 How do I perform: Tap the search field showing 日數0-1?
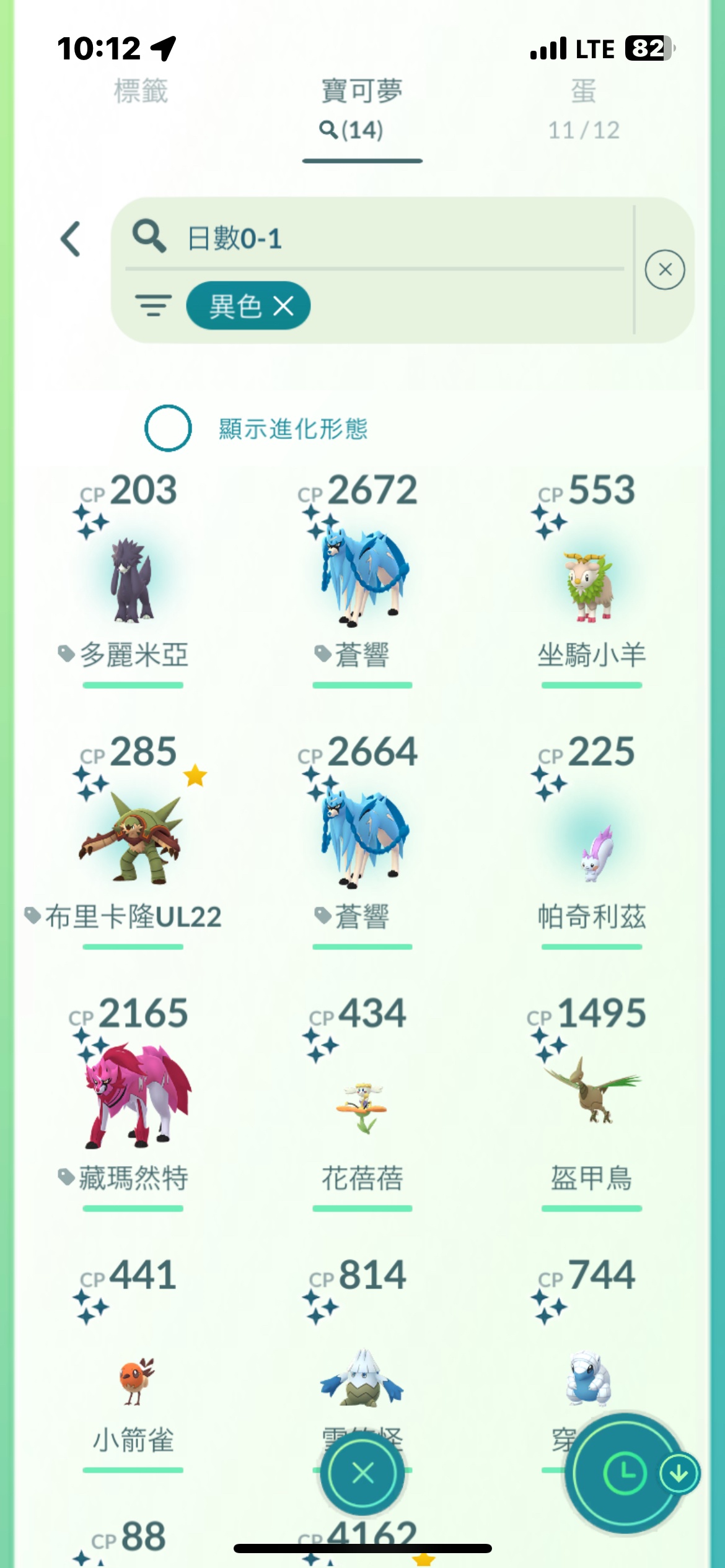pos(372,238)
